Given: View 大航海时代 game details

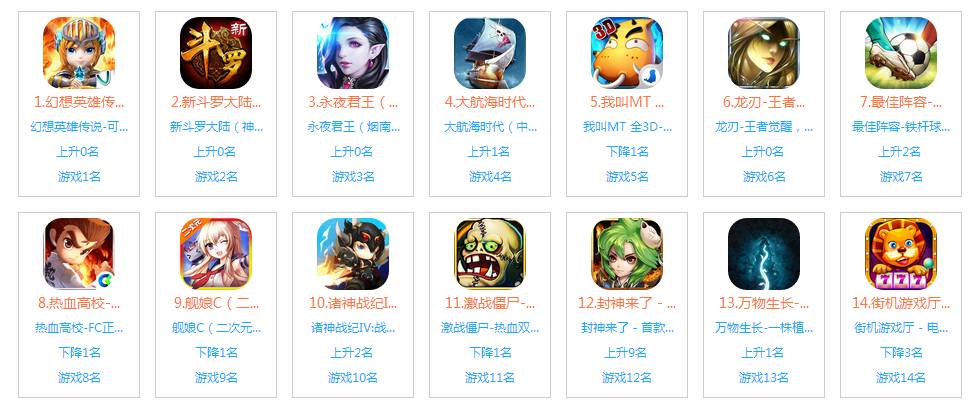Looking at the screenshot, I should click(x=490, y=54).
